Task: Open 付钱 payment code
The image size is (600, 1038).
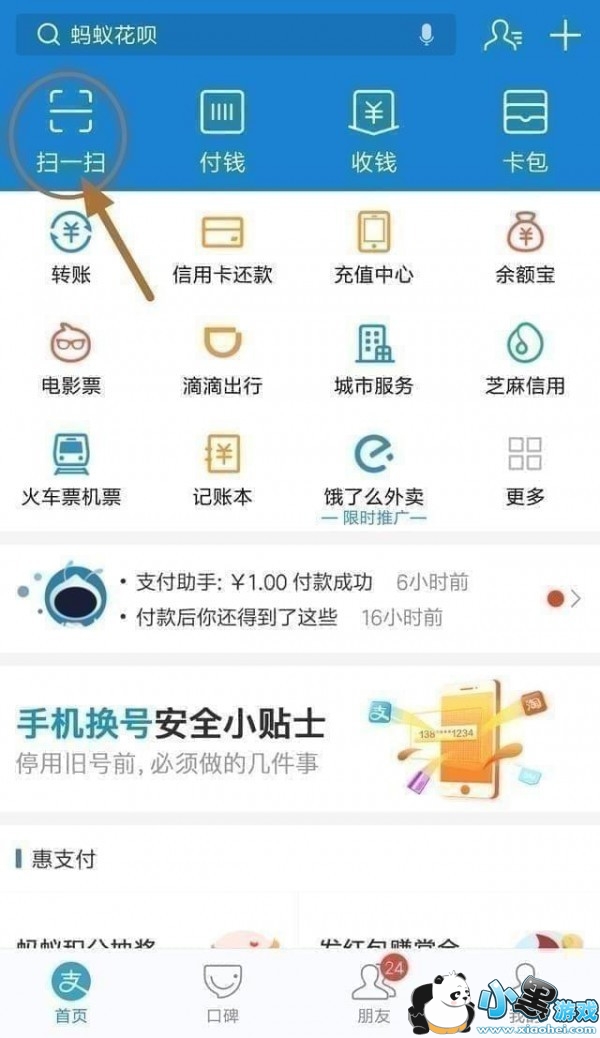Action: coord(222,130)
